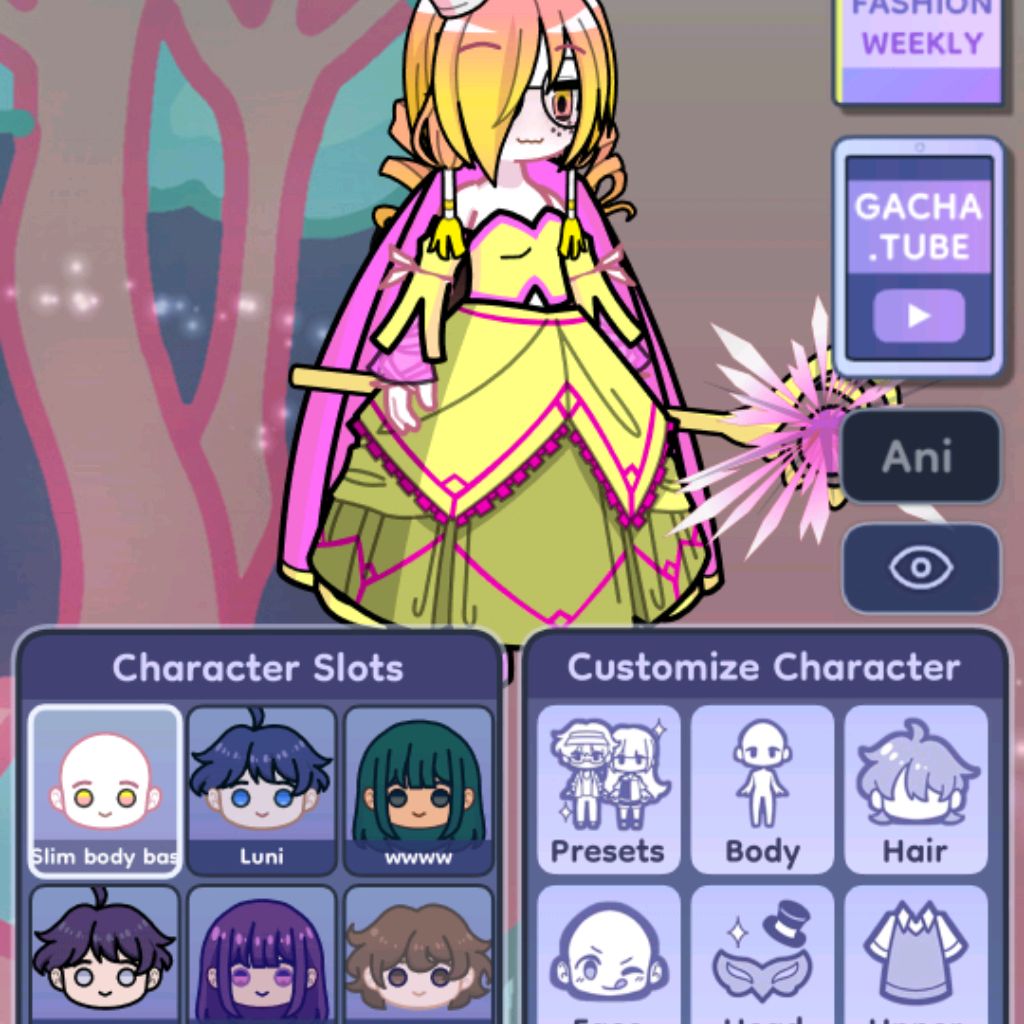The image size is (1024, 1024).
Task: Choose the purple long-haired character slot
Action: pyautogui.click(x=261, y=955)
